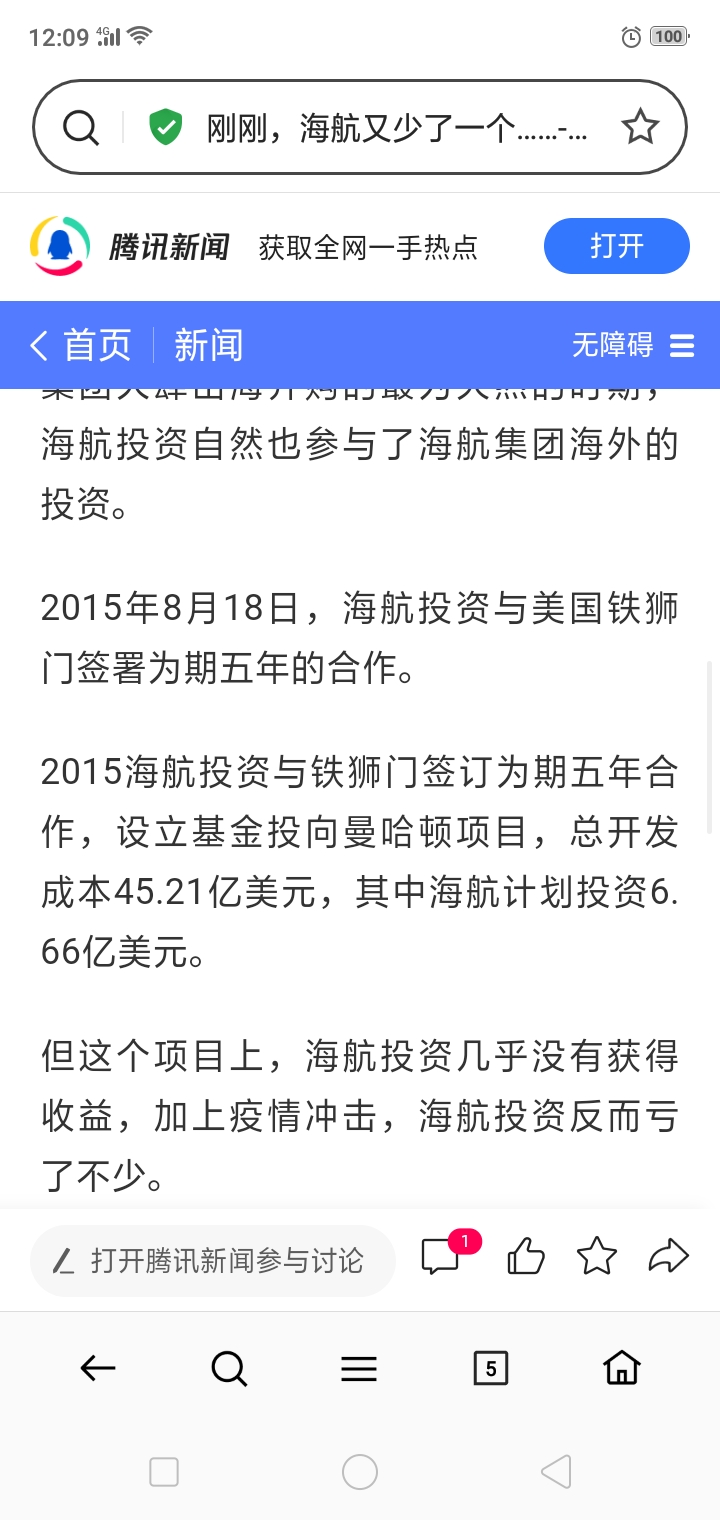Open browser search from the bottom toolbar
The width and height of the screenshot is (720, 1520).
(x=229, y=1368)
